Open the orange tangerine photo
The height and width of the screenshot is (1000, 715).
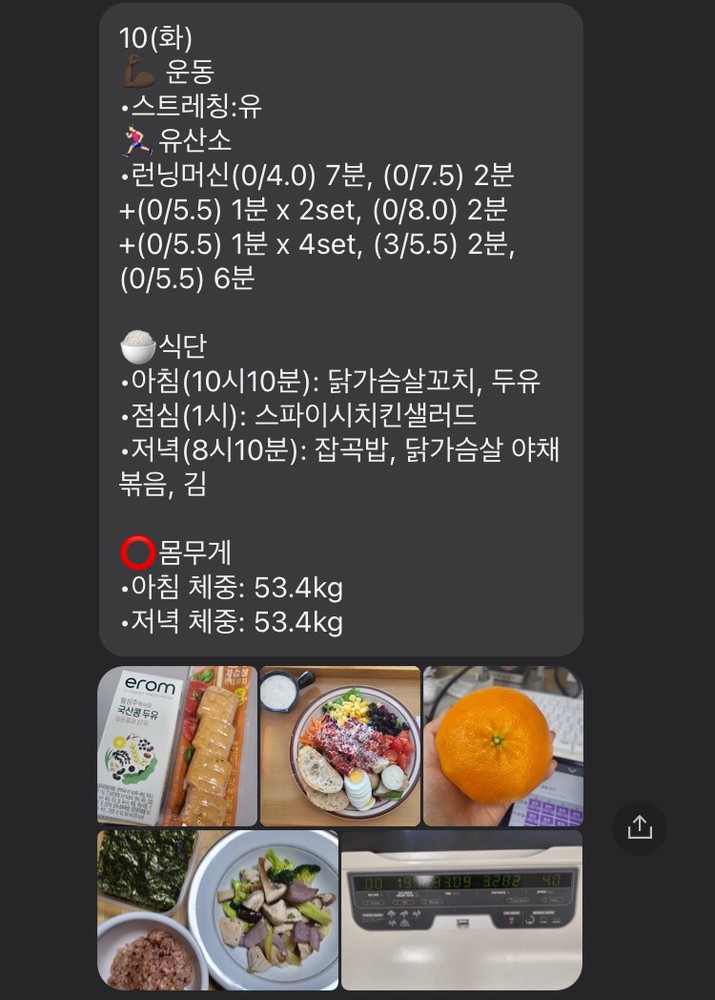coord(502,746)
